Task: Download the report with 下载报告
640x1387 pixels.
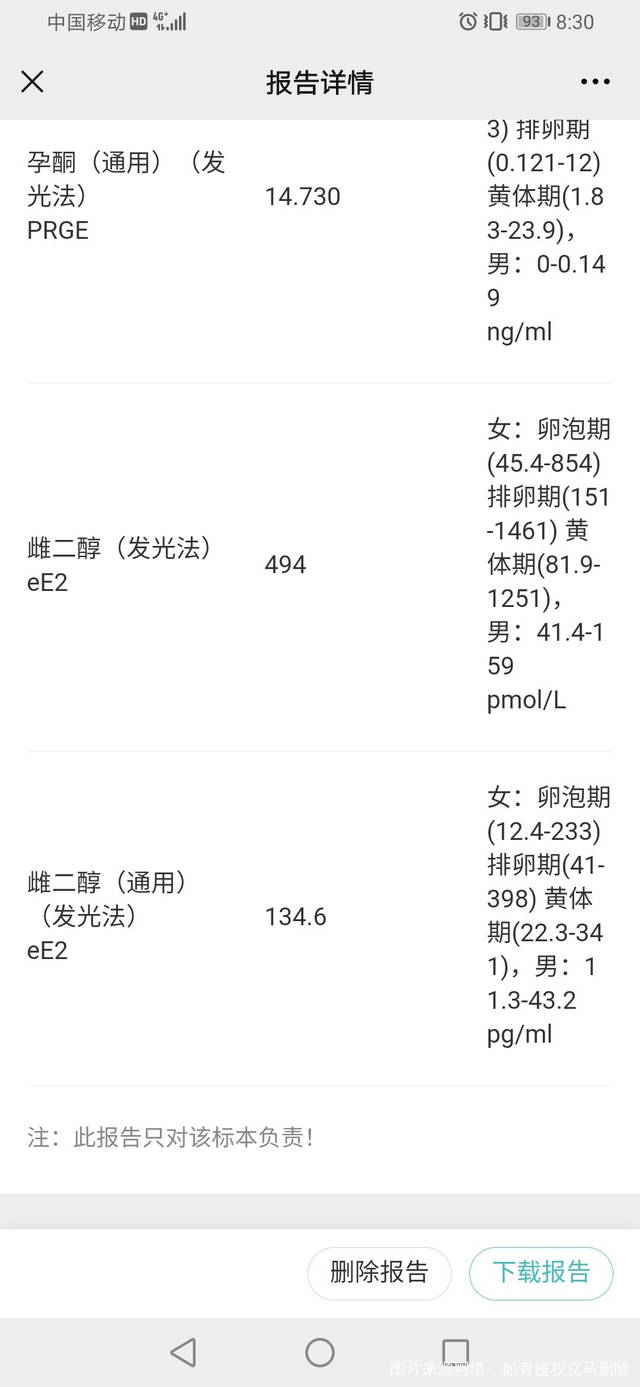Action: 541,1272
